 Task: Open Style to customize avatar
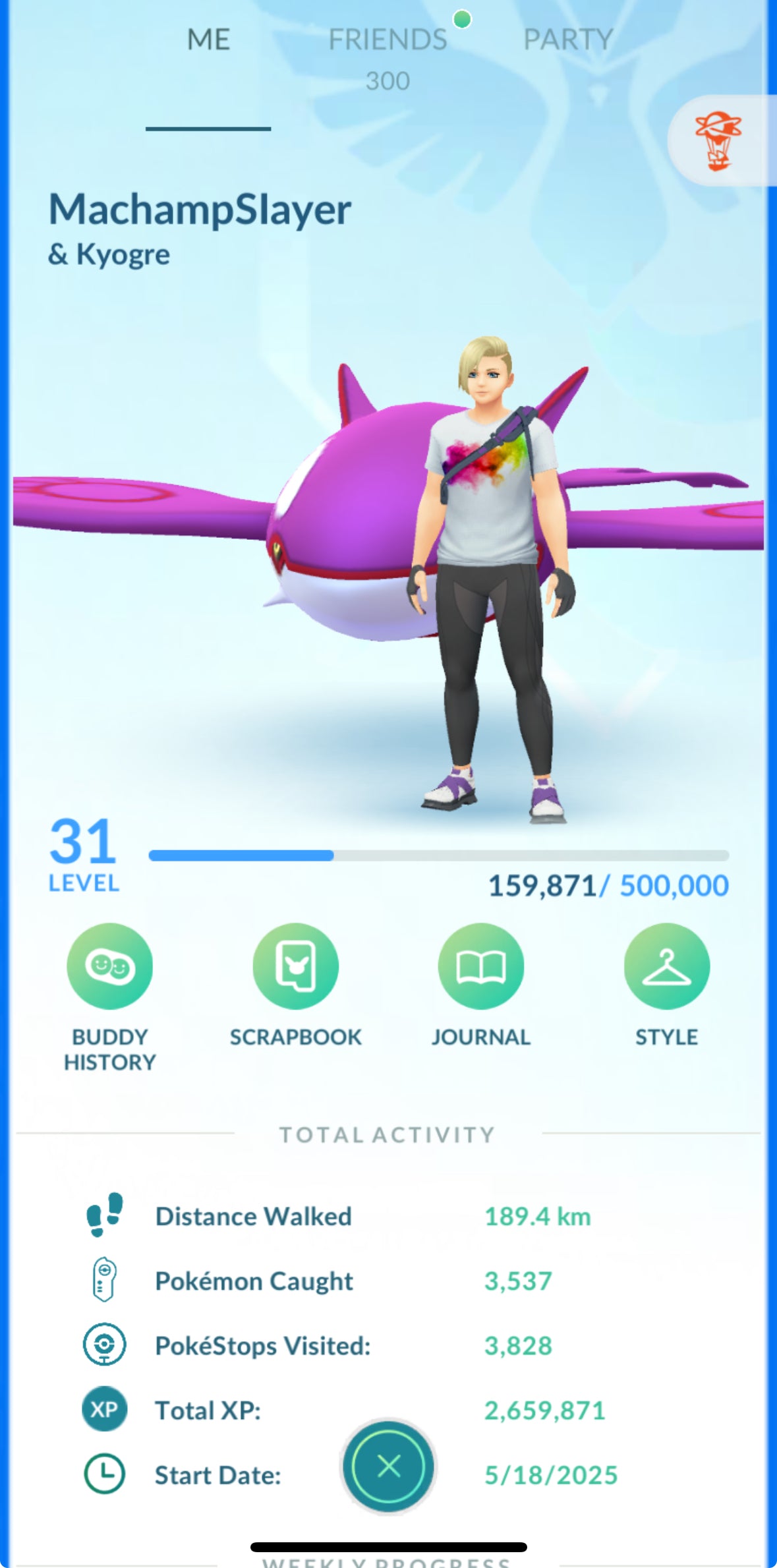(666, 966)
